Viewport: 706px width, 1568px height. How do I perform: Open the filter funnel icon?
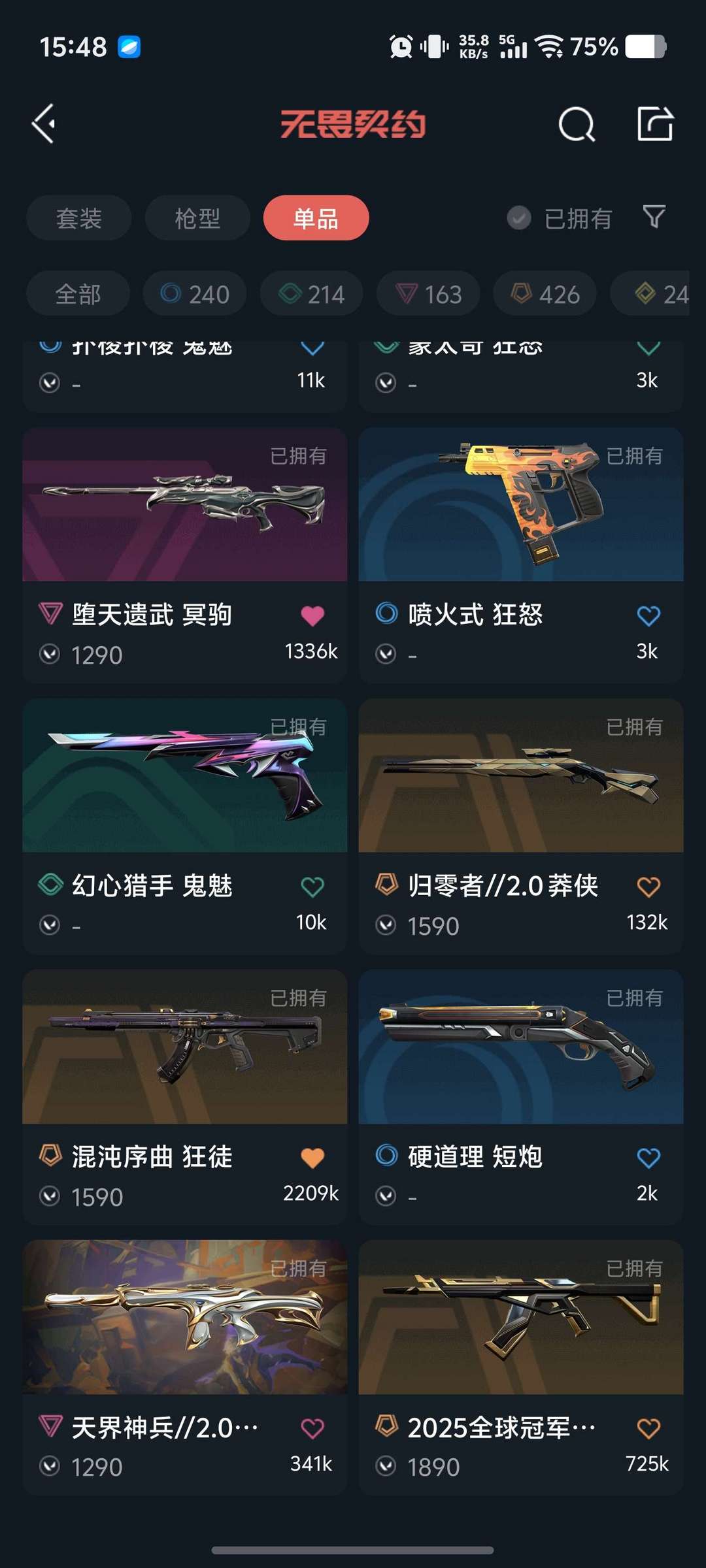tap(653, 218)
